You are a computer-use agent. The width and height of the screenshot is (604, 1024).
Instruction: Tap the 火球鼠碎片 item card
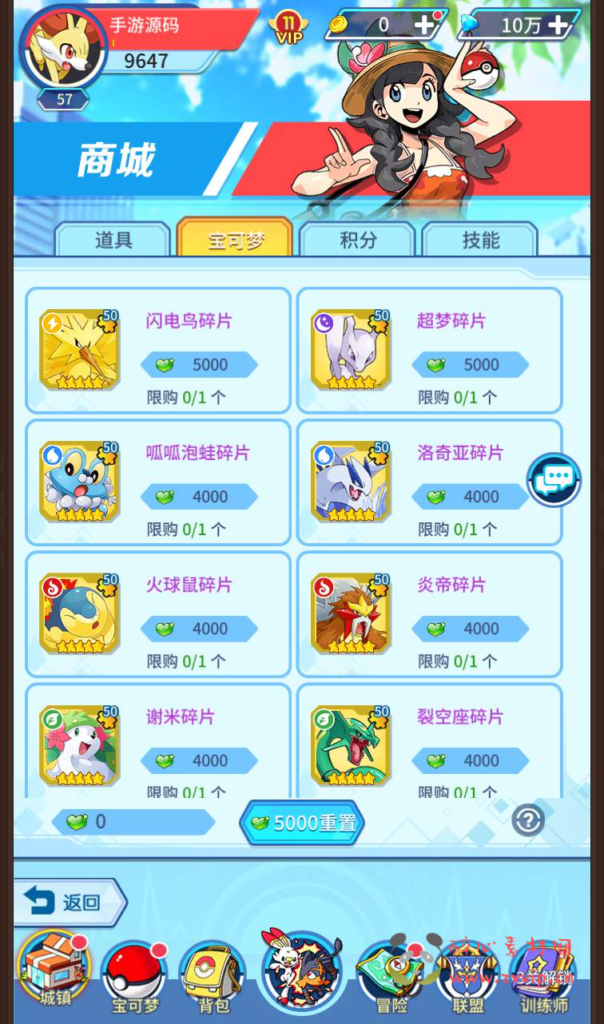click(x=158, y=615)
